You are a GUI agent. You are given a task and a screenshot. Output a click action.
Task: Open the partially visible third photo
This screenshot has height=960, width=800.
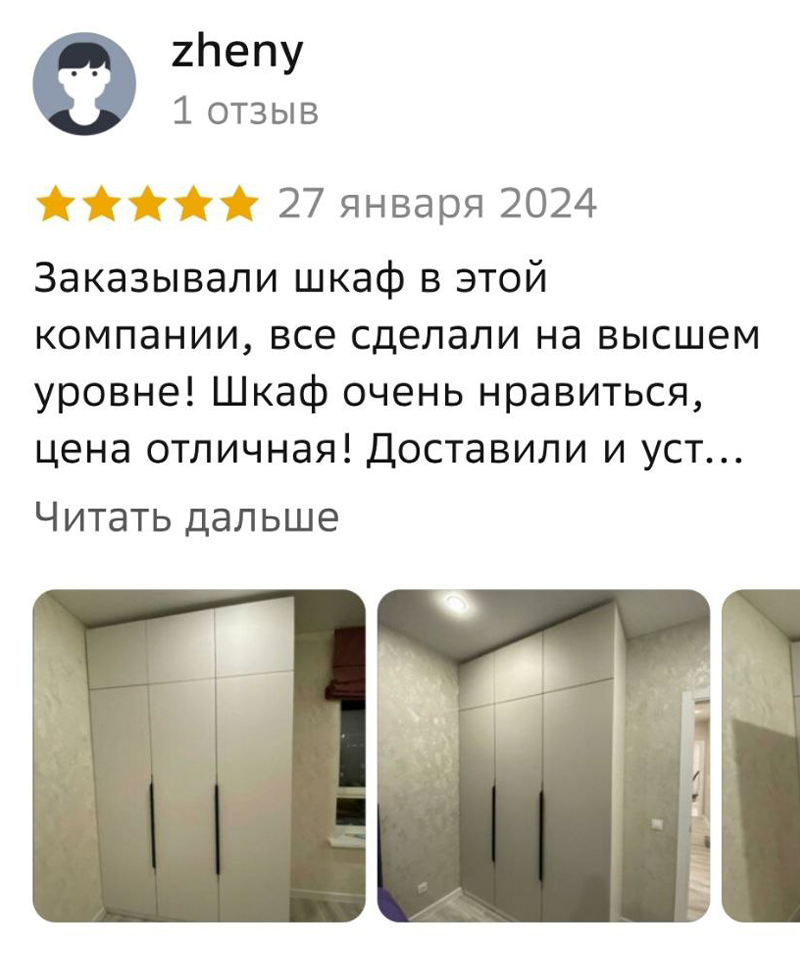coord(762,755)
